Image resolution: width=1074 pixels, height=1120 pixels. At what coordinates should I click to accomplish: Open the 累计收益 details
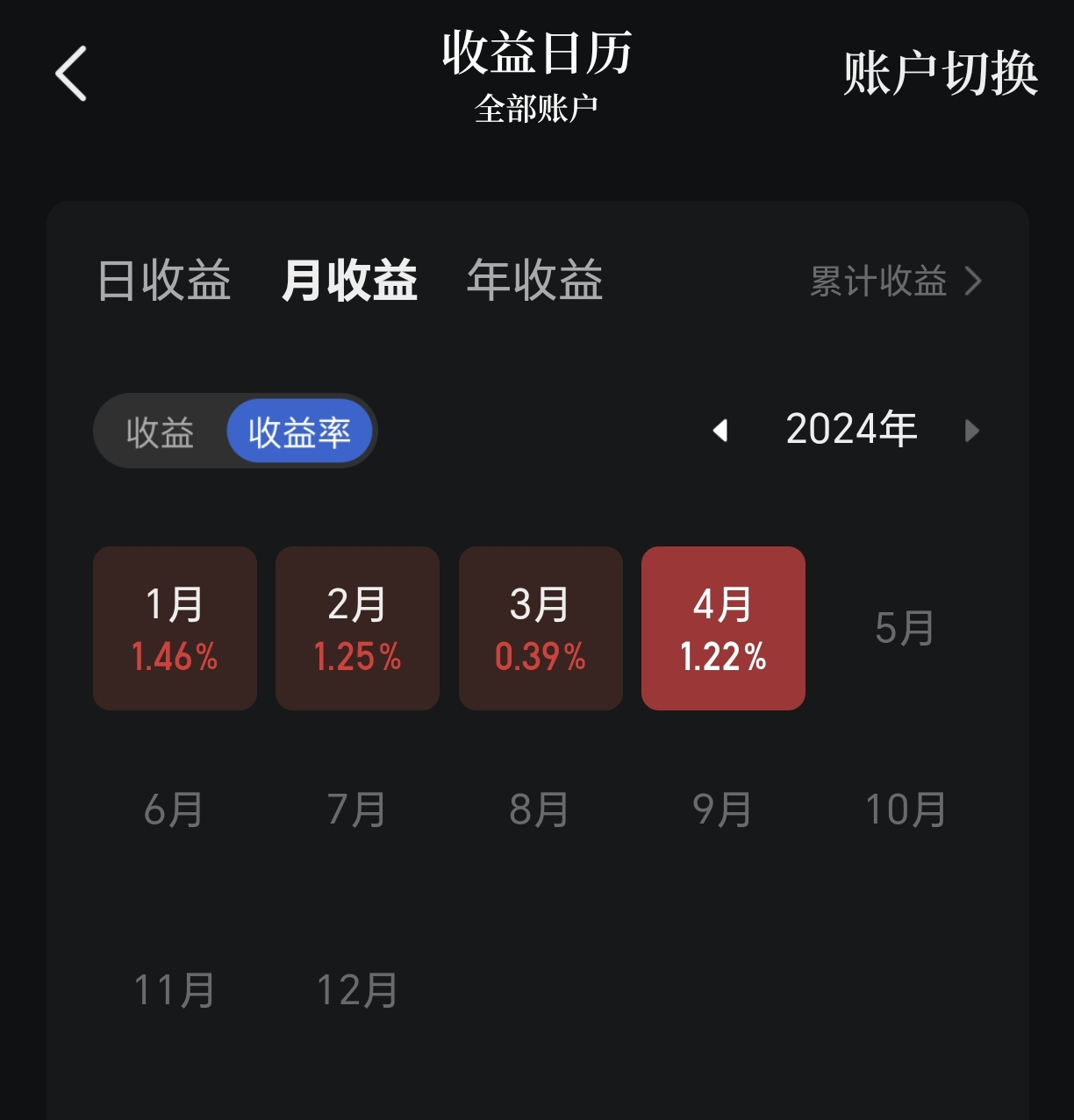[x=895, y=282]
